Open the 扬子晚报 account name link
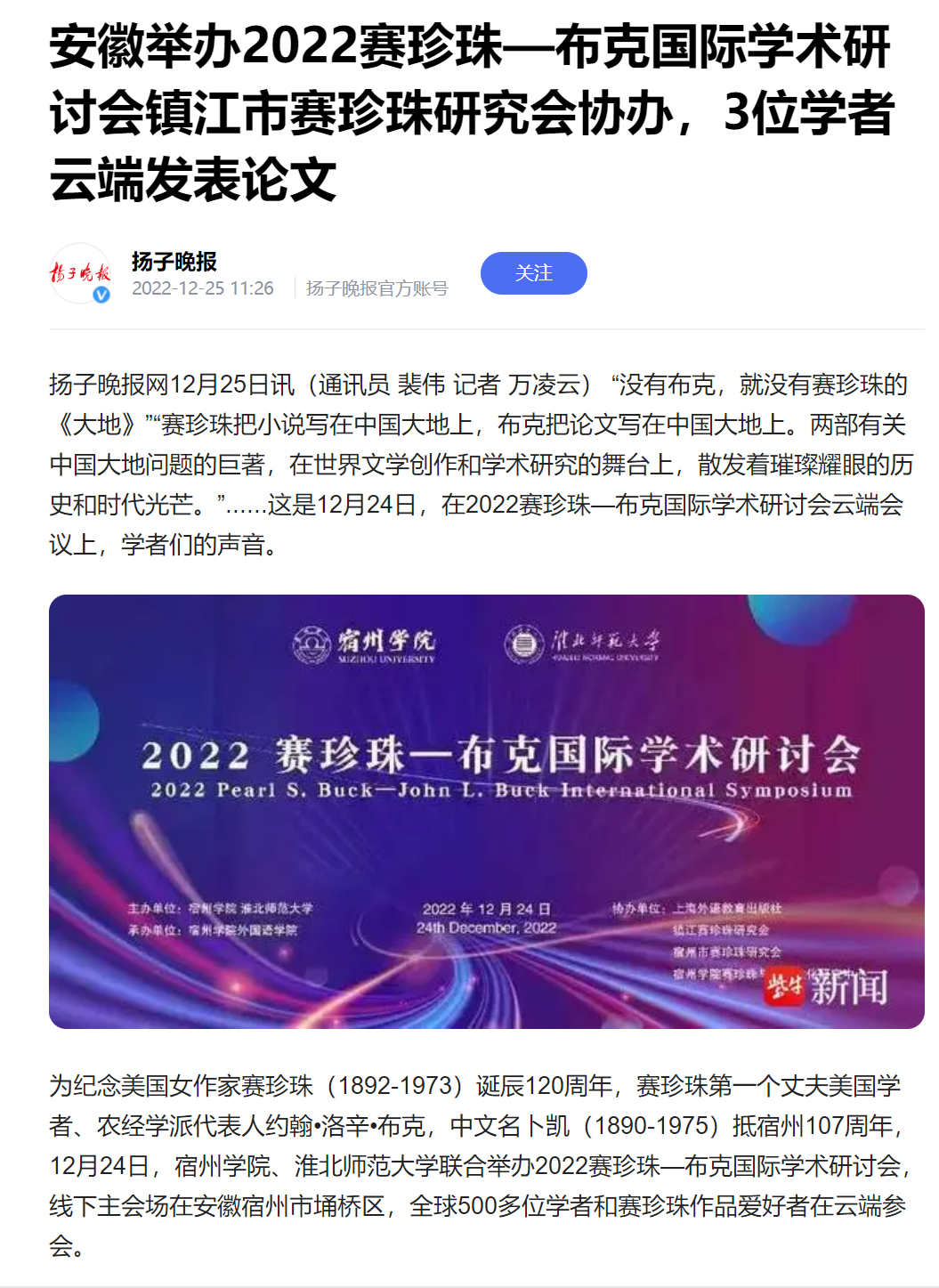939x1288 pixels. pyautogui.click(x=174, y=261)
